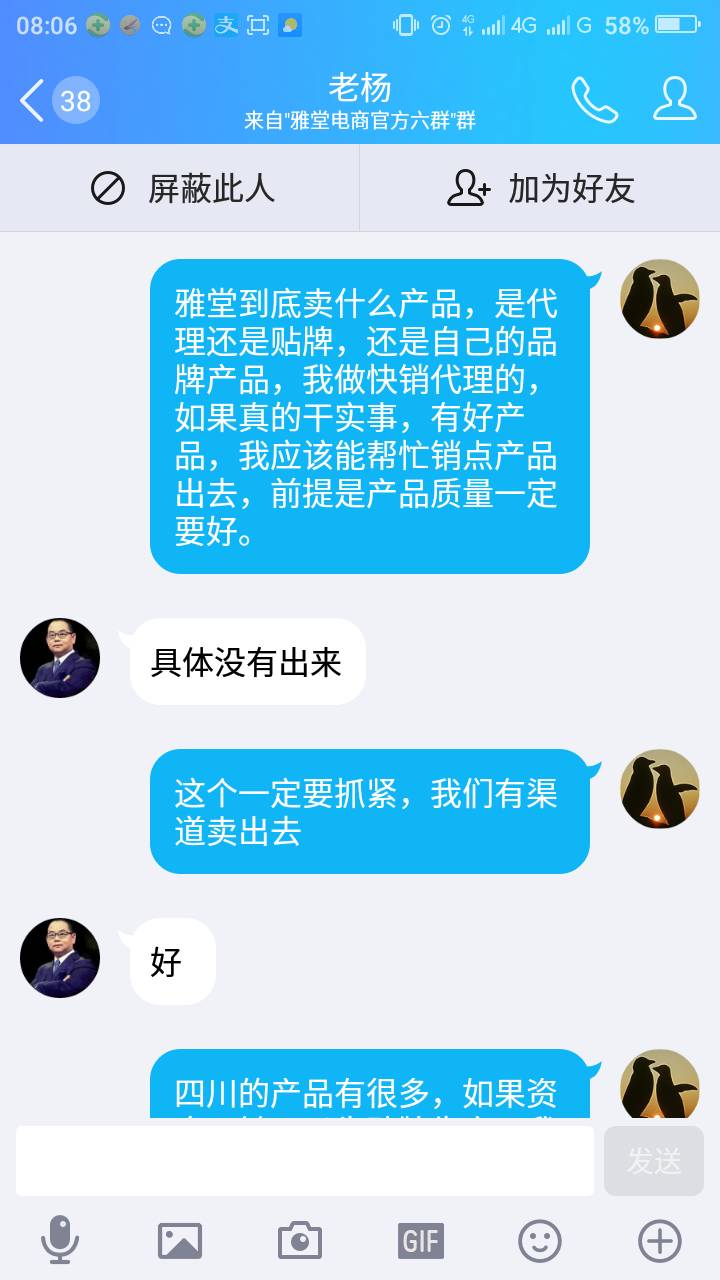Launch the camera to take a photo
Image resolution: width=720 pixels, height=1280 pixels.
(300, 1241)
